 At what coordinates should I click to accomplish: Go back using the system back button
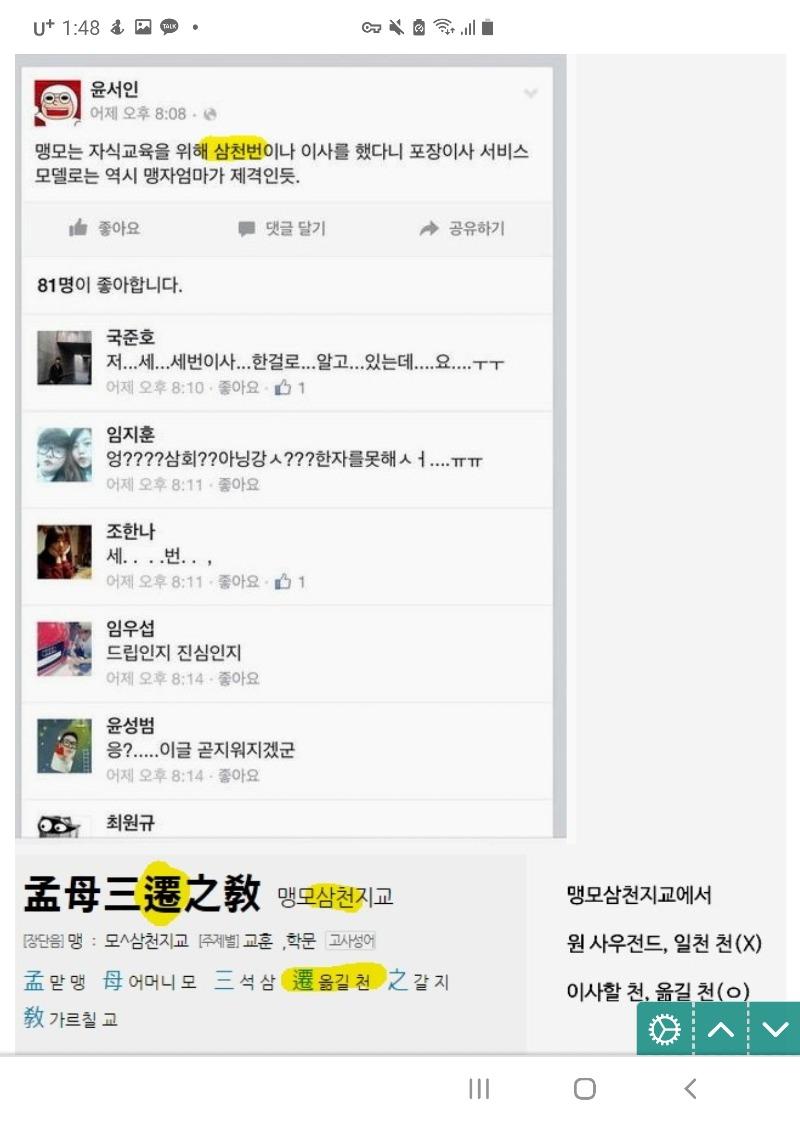(690, 1089)
